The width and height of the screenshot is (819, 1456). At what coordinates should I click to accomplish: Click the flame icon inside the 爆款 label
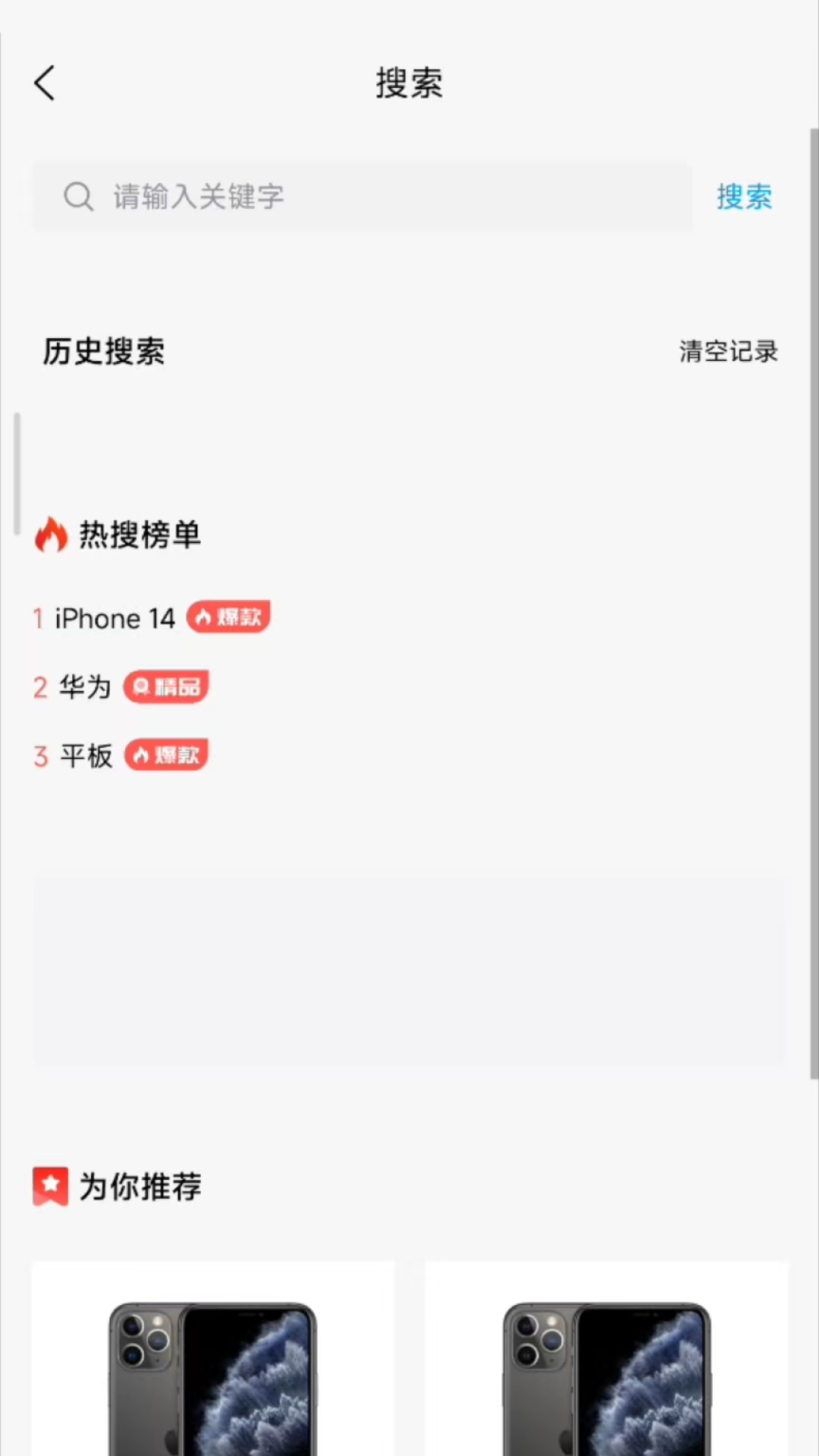pos(203,617)
